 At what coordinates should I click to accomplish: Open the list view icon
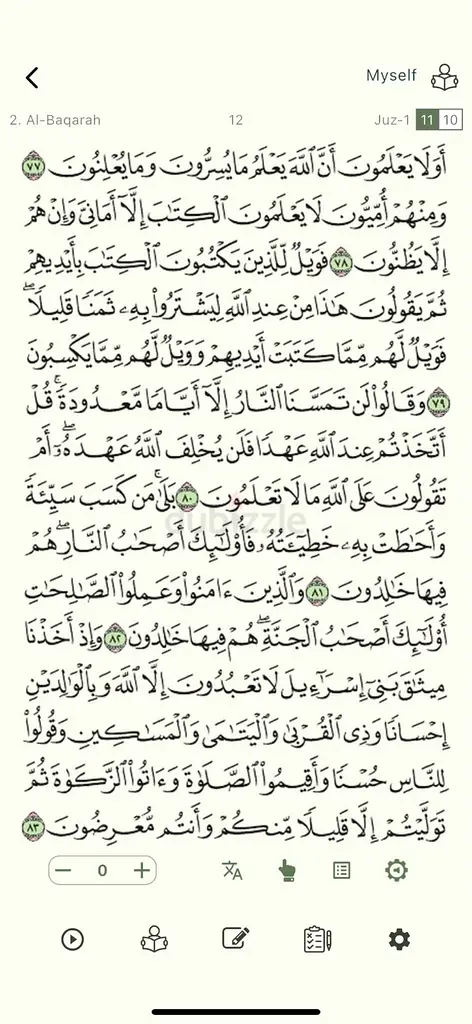(341, 871)
